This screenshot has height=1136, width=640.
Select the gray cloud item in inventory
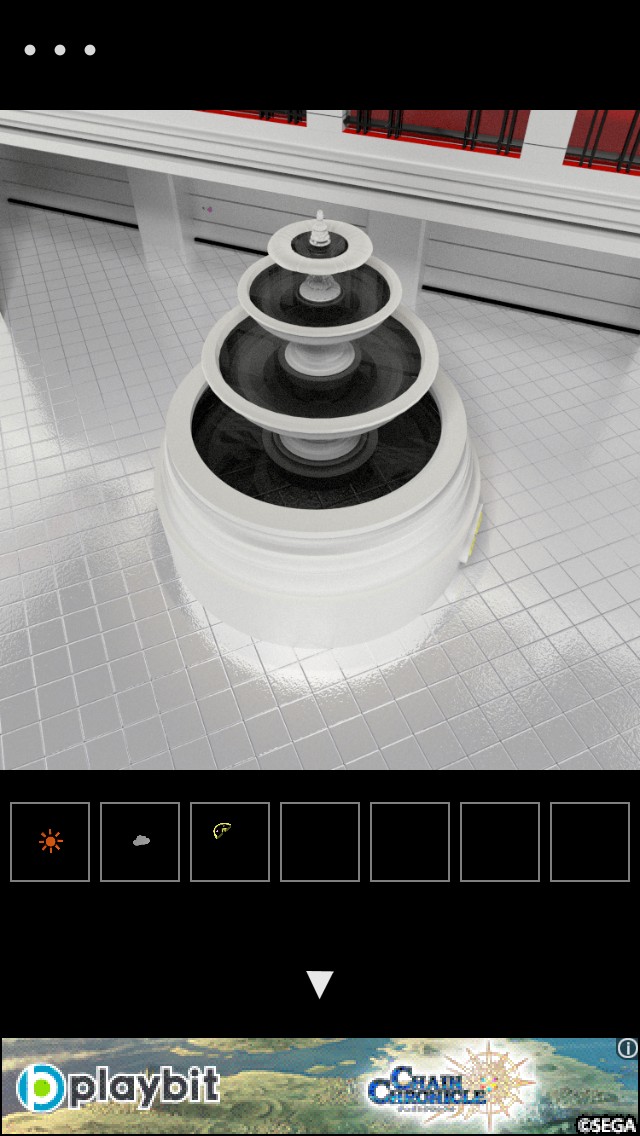140,842
